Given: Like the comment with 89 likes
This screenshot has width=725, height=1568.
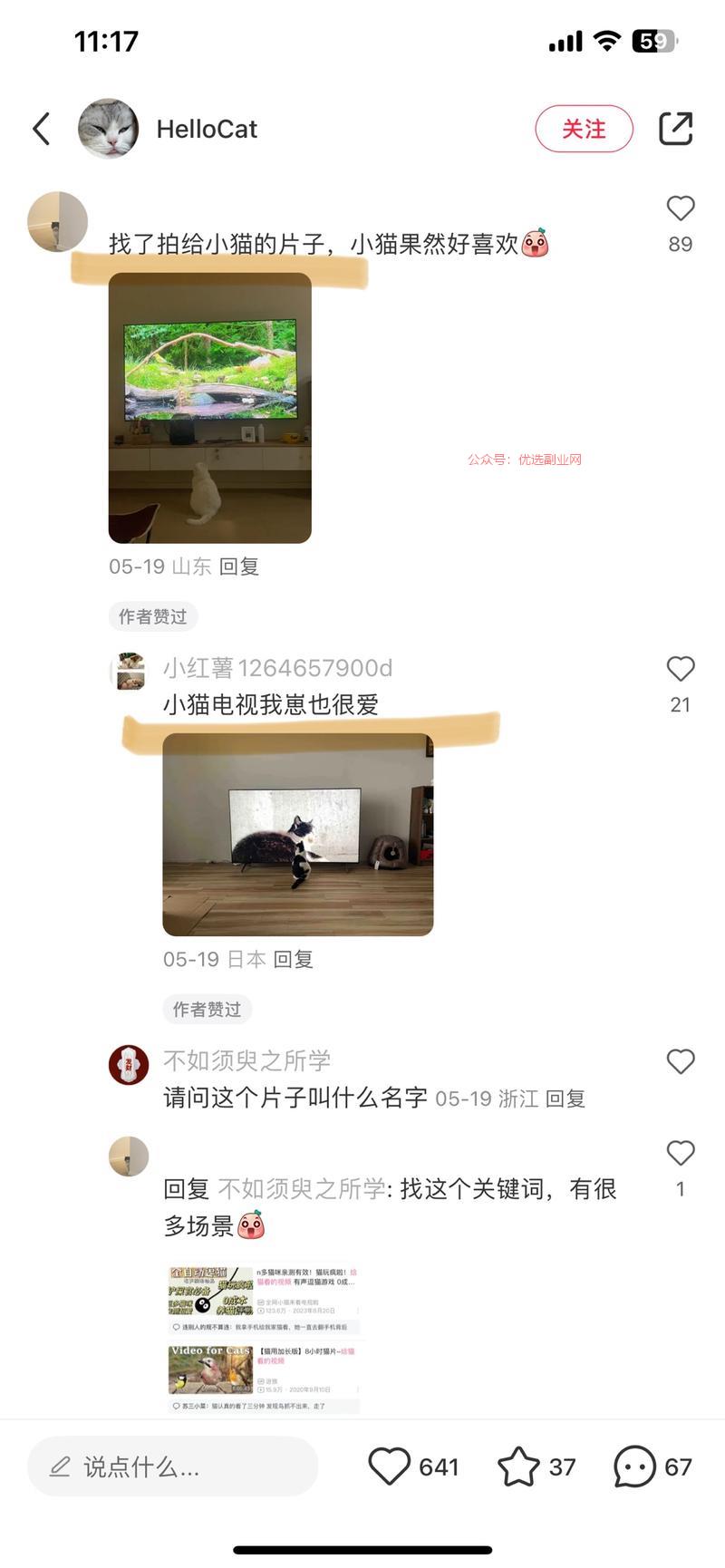Looking at the screenshot, I should coord(681,208).
